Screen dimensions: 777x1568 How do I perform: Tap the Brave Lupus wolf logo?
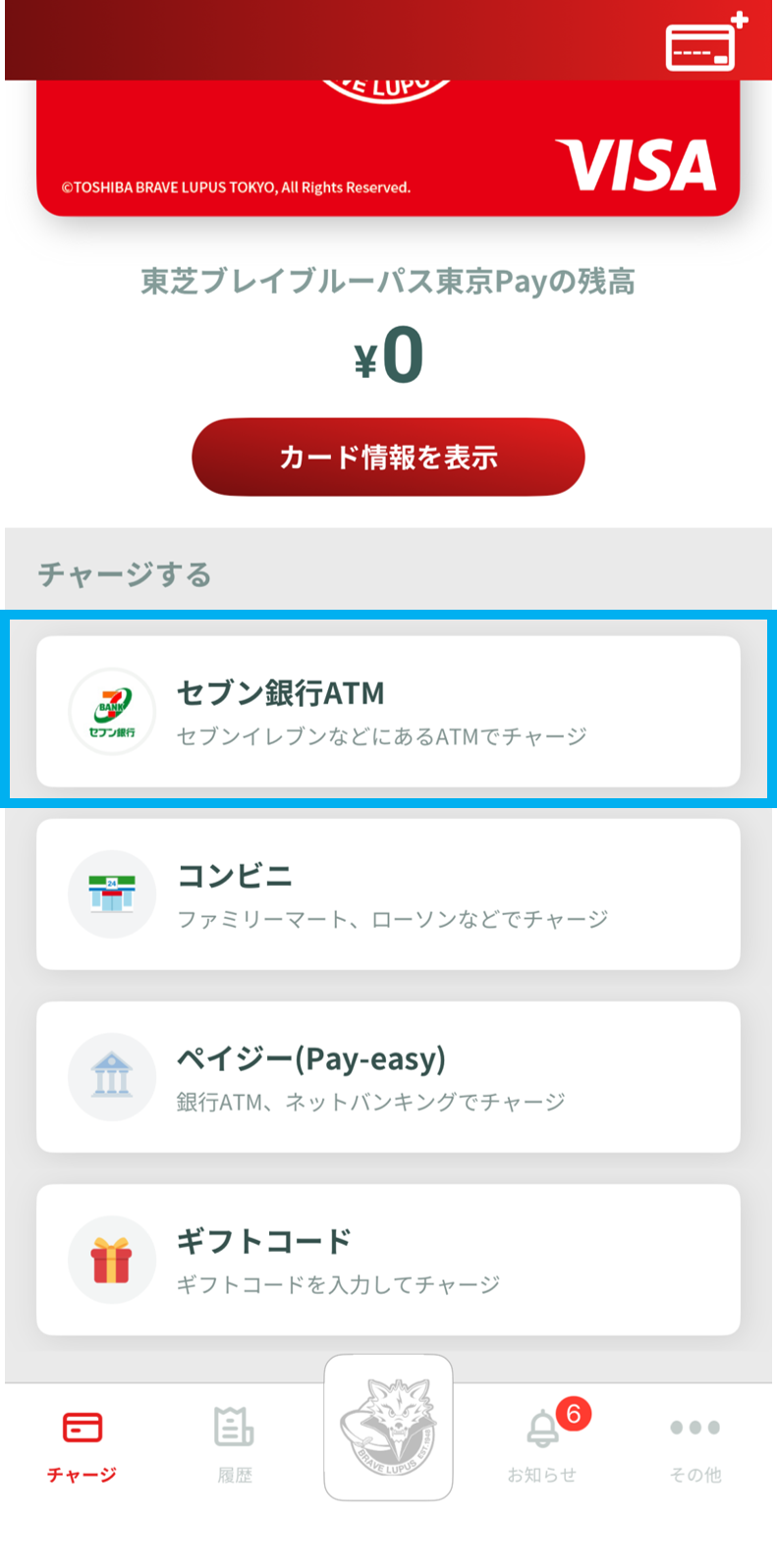[388, 1426]
